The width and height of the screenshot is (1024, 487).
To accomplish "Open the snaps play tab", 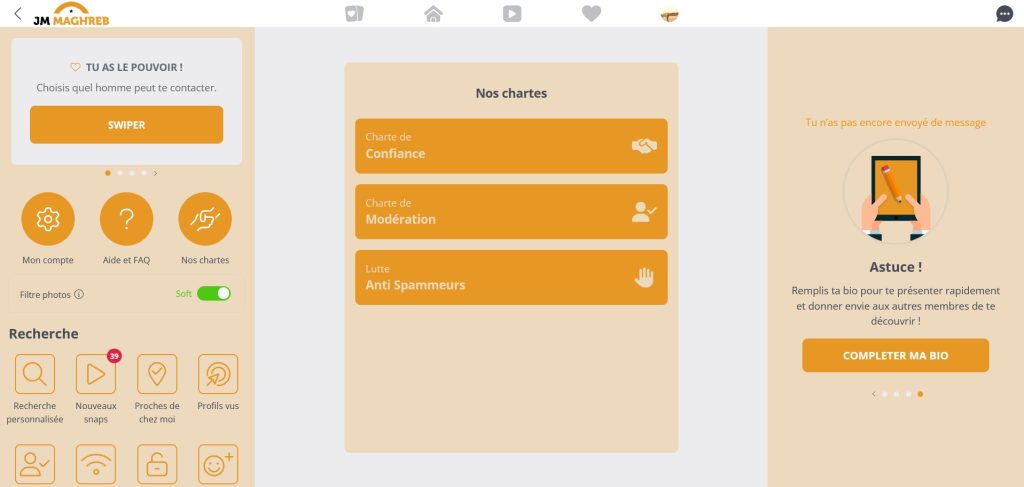I will coord(511,13).
